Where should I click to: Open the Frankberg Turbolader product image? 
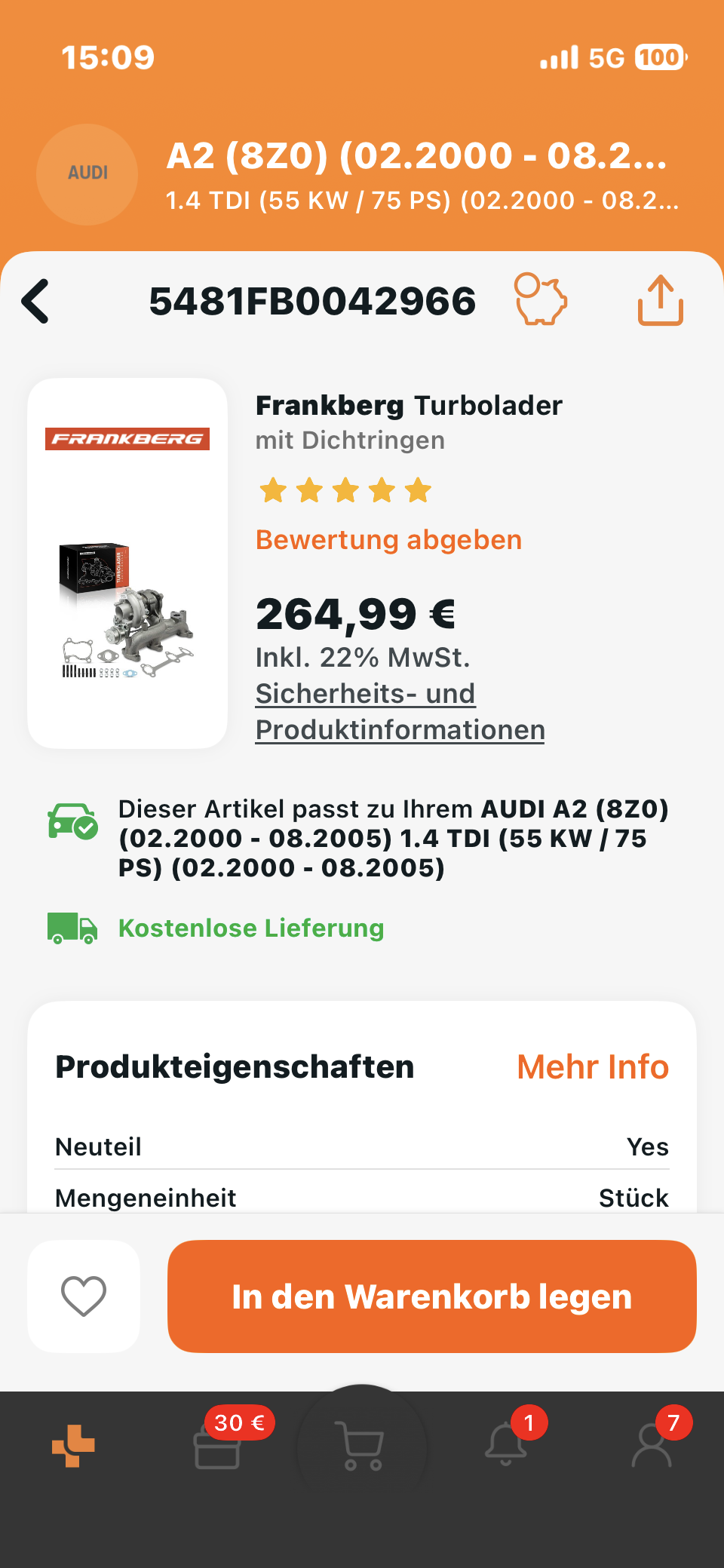point(127,563)
